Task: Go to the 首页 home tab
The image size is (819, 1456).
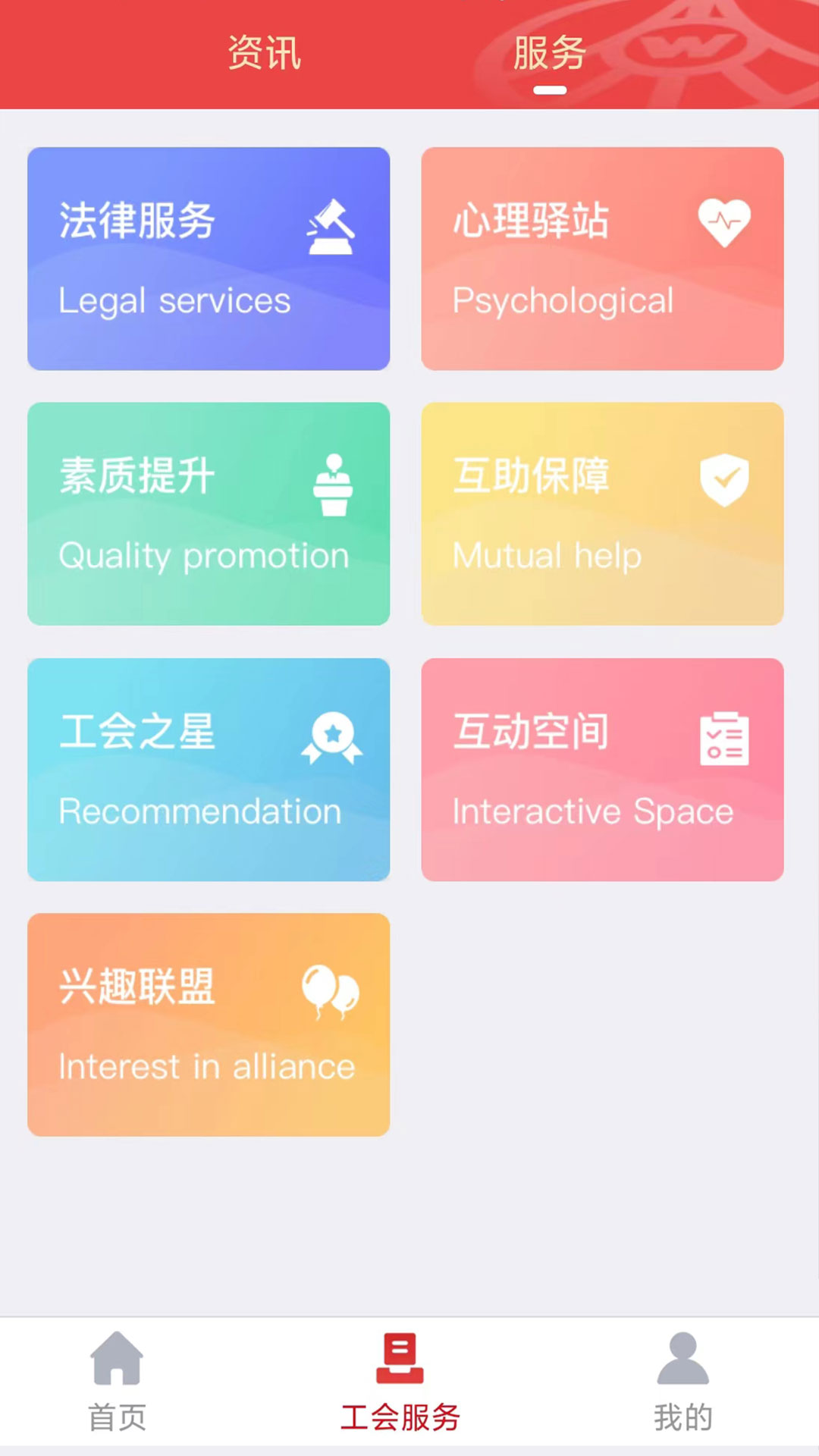Action: point(117,1382)
